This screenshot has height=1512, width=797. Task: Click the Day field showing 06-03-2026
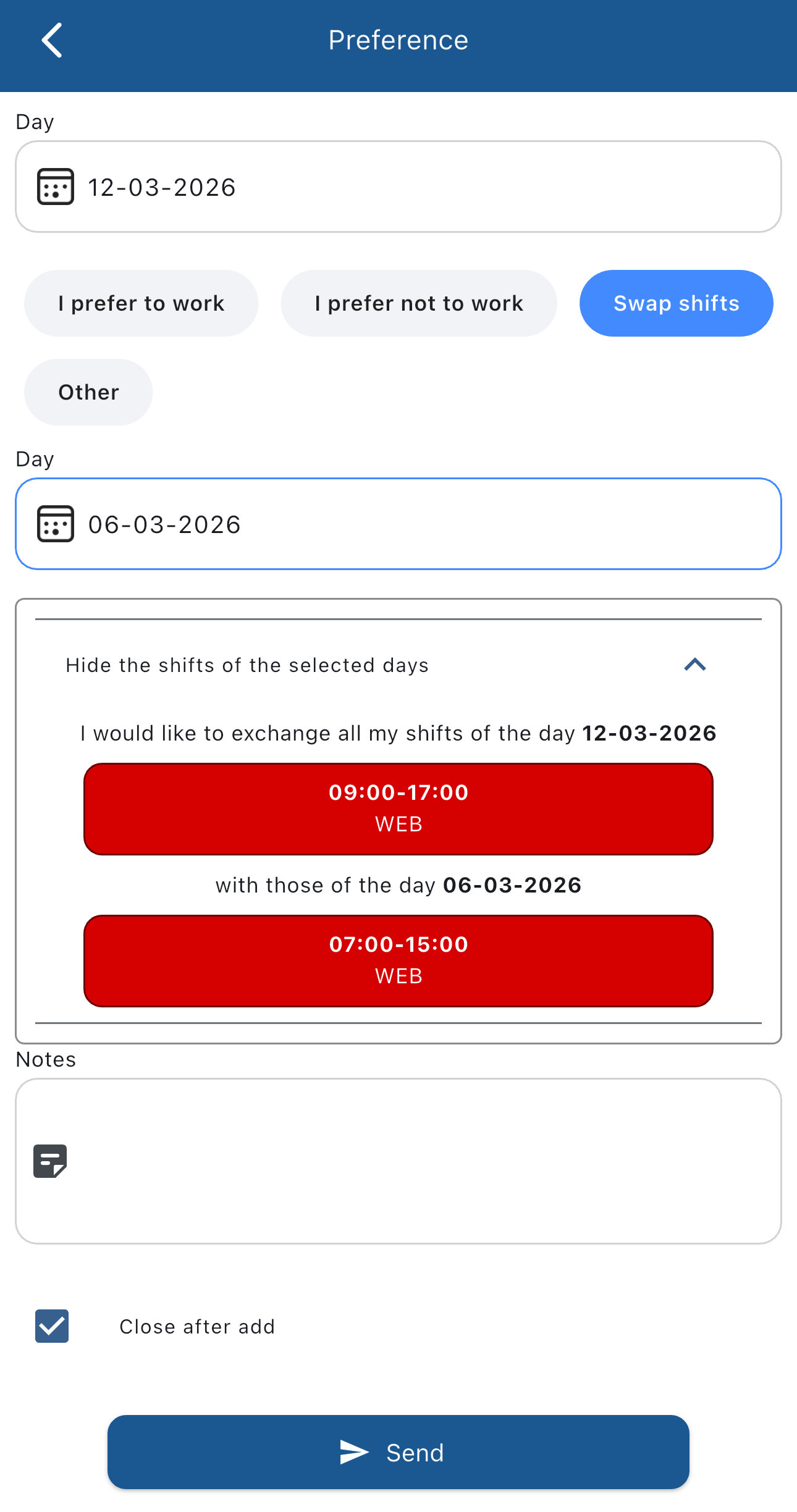[399, 524]
